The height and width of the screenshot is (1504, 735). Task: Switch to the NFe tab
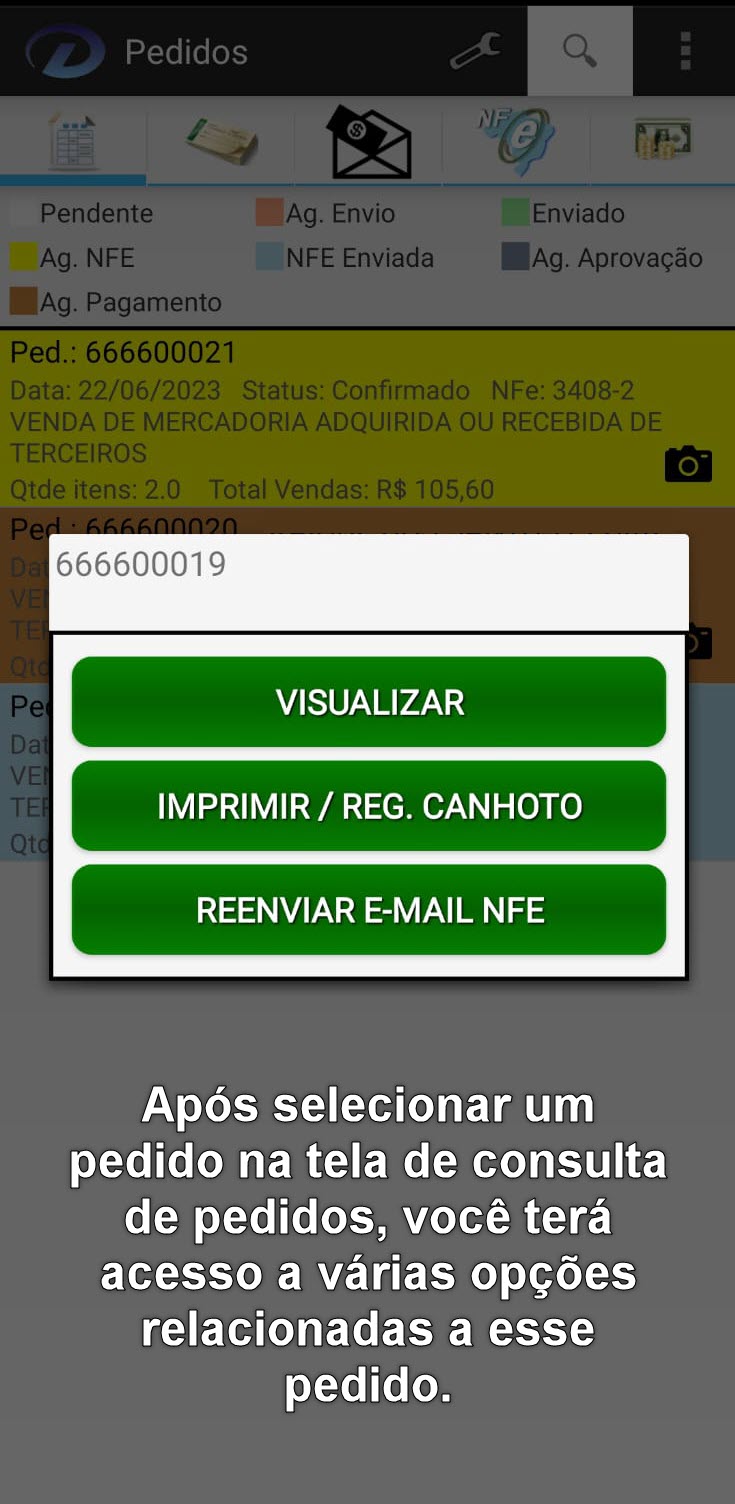click(x=515, y=141)
